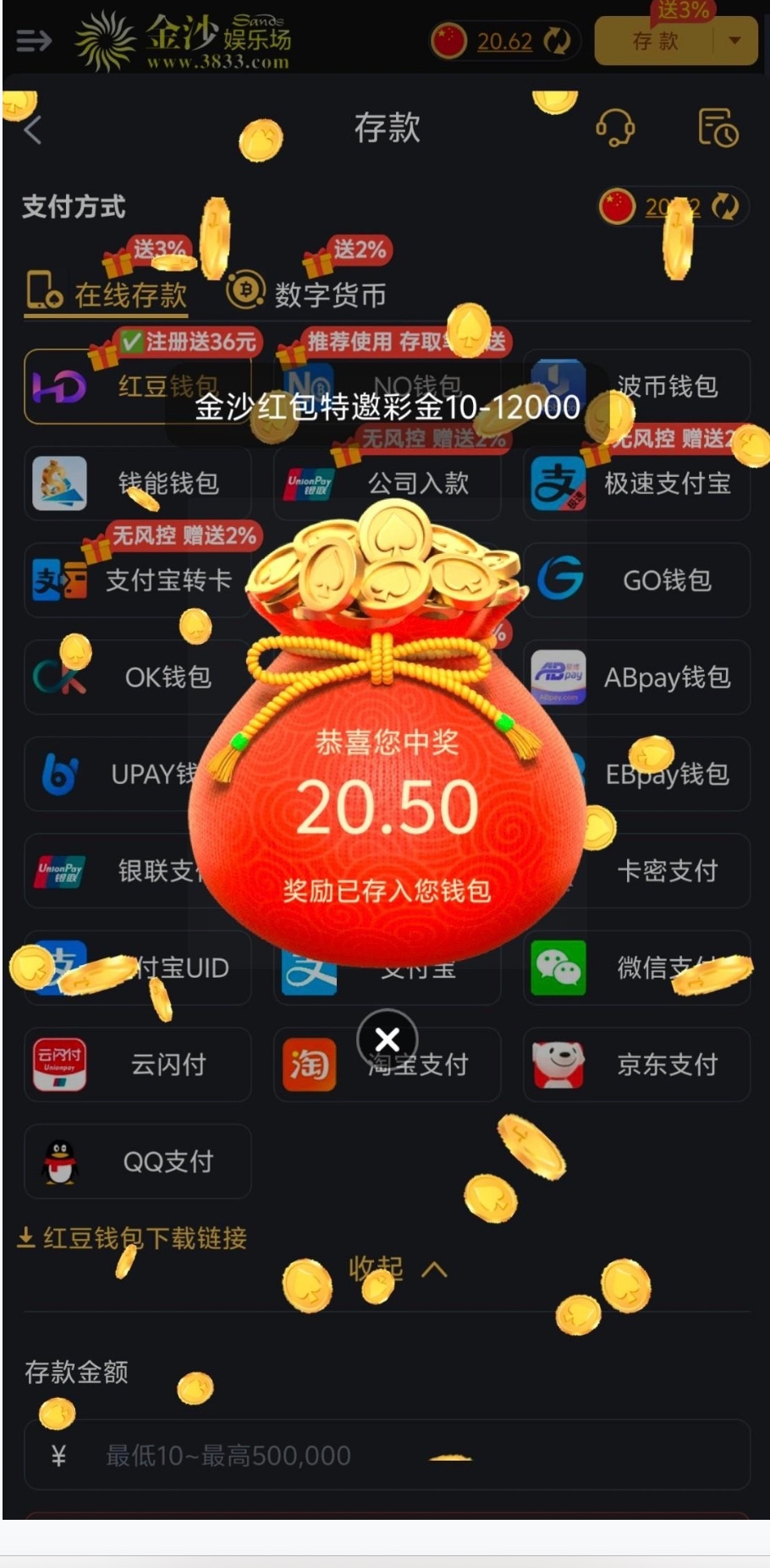Choose 波币钱包 payment method
Screen dimensions: 770x1568
636,387
